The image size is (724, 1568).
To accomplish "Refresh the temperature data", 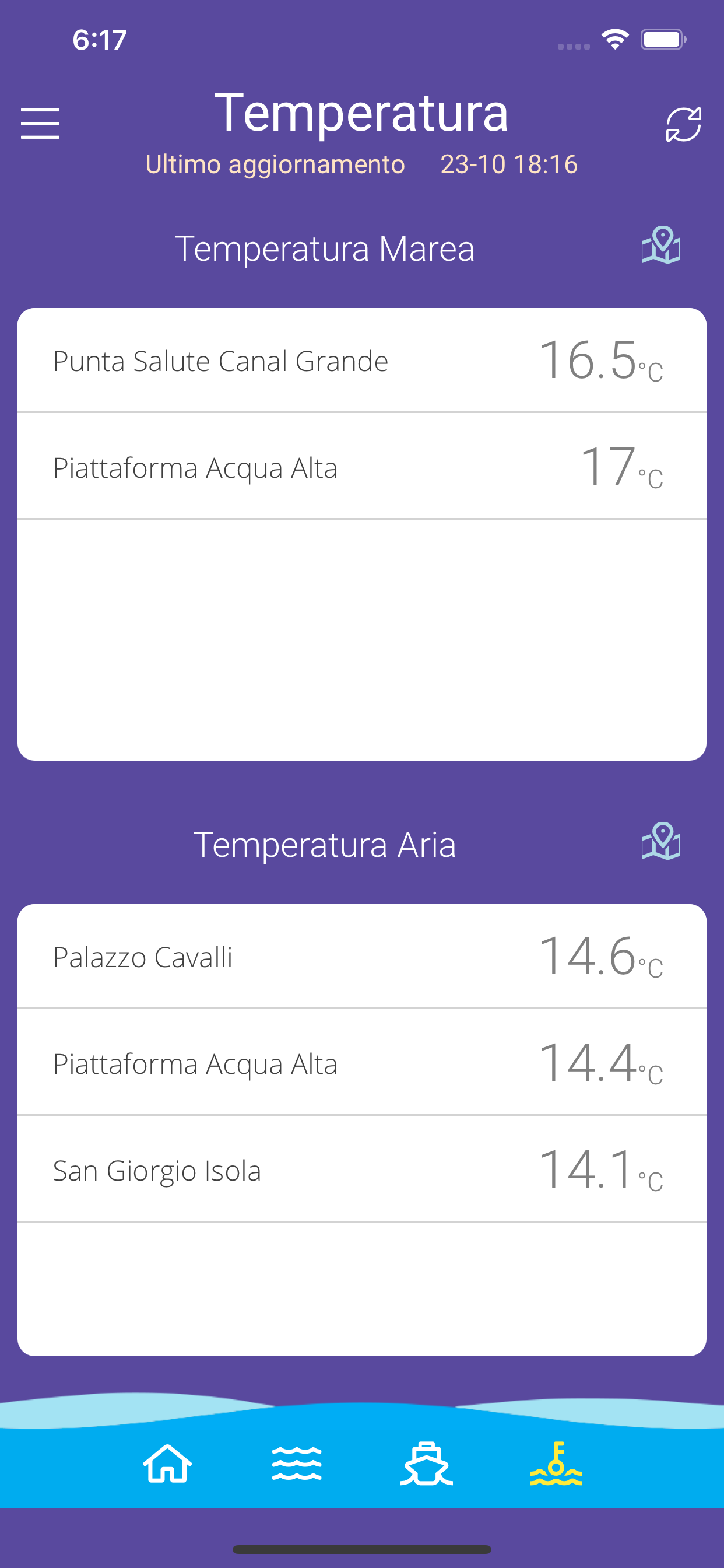I will point(683,124).
